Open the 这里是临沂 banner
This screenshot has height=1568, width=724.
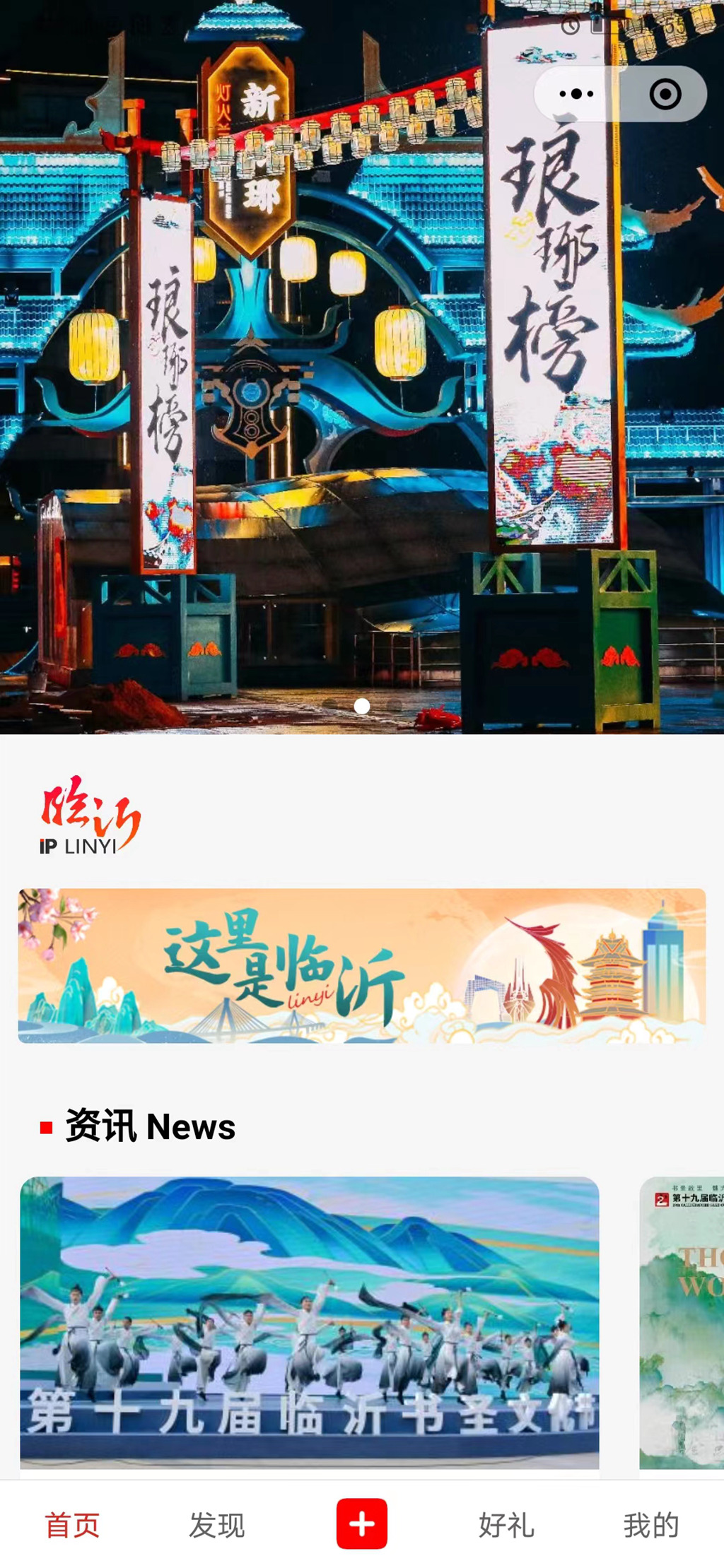tap(361, 965)
